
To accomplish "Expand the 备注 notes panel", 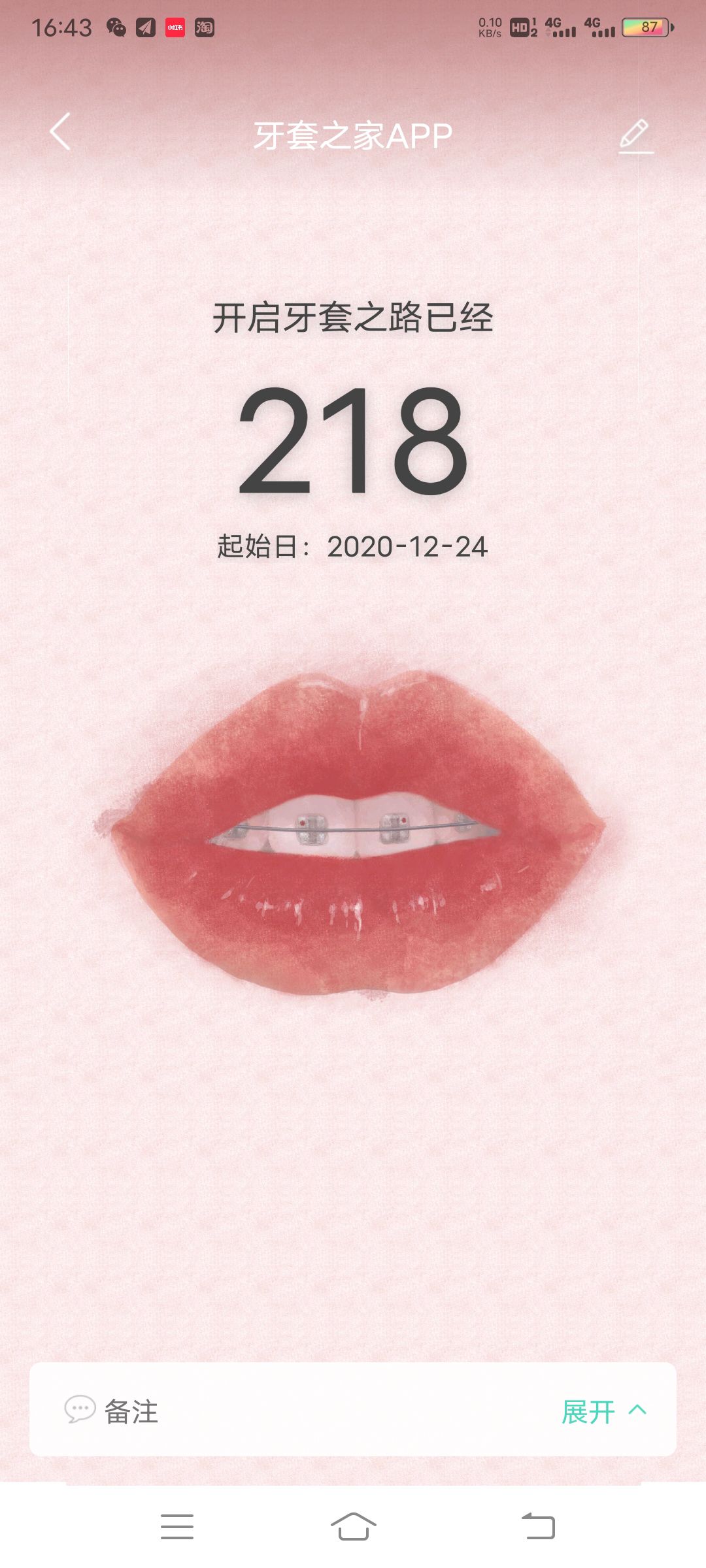I will click(x=603, y=1411).
